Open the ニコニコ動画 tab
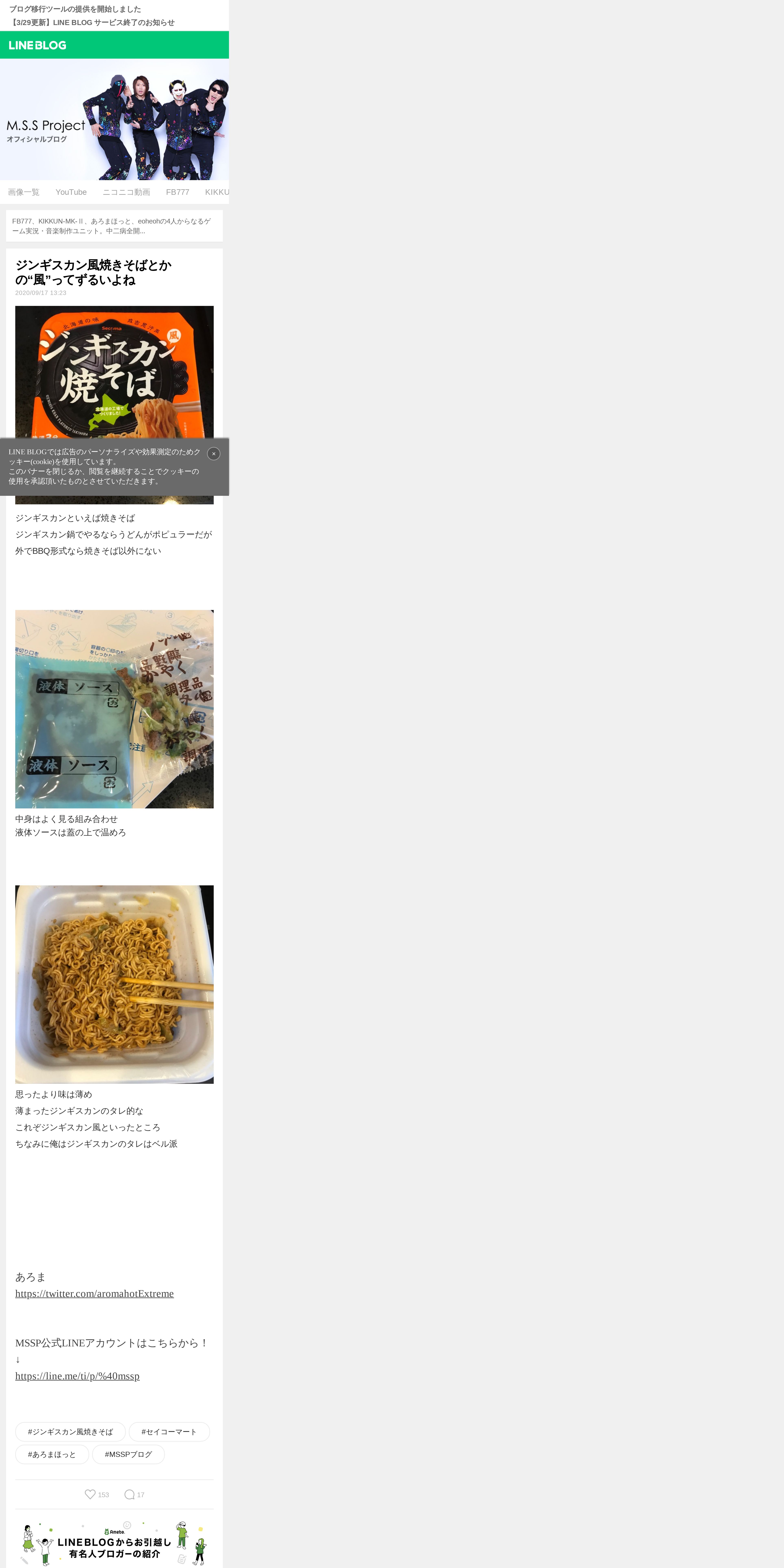784x1568 pixels. 126,192
